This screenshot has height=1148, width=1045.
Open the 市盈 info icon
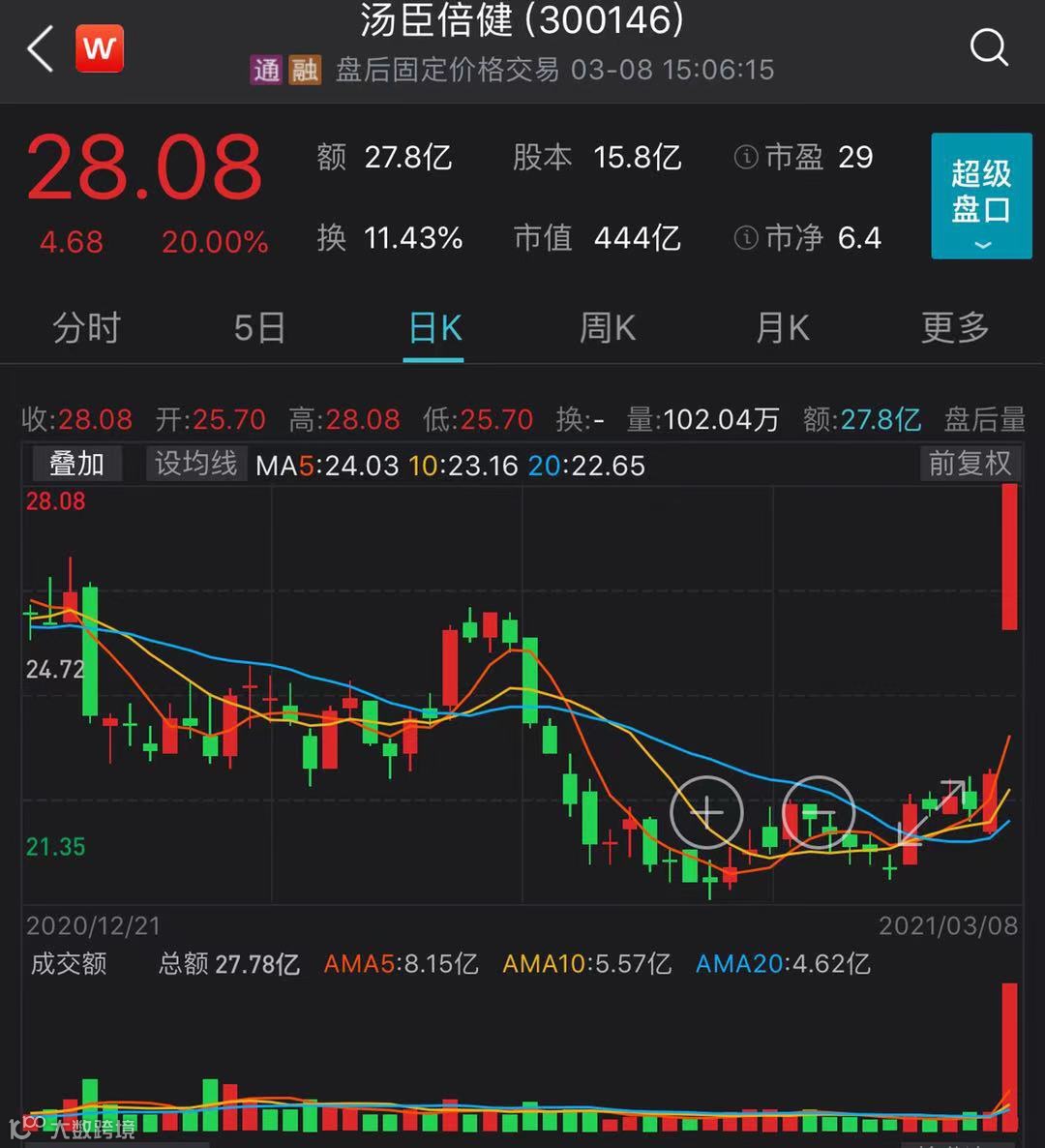[746, 157]
